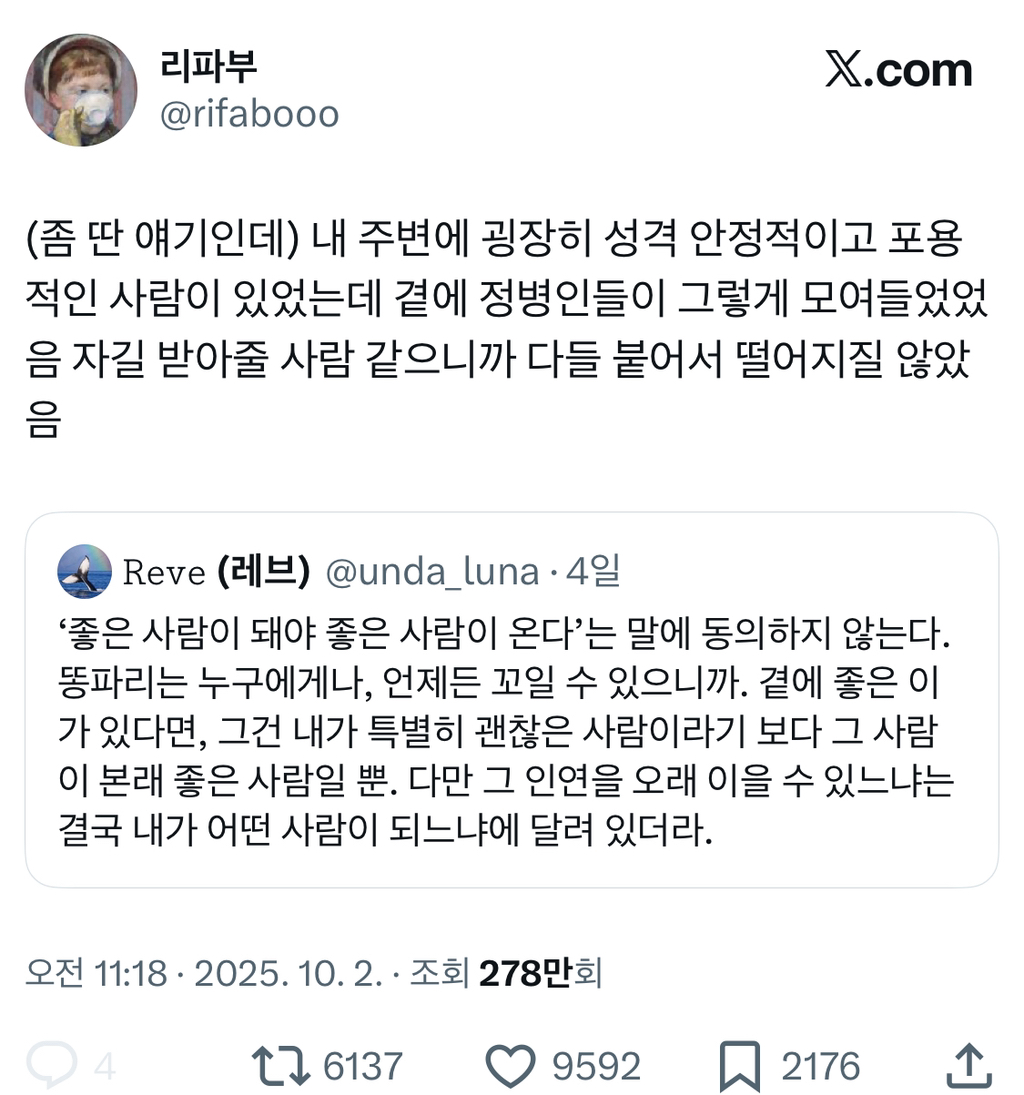This screenshot has width=1024, height=1095.
Task: Click the 4일 timestamp link
Action: pyautogui.click(x=597, y=570)
